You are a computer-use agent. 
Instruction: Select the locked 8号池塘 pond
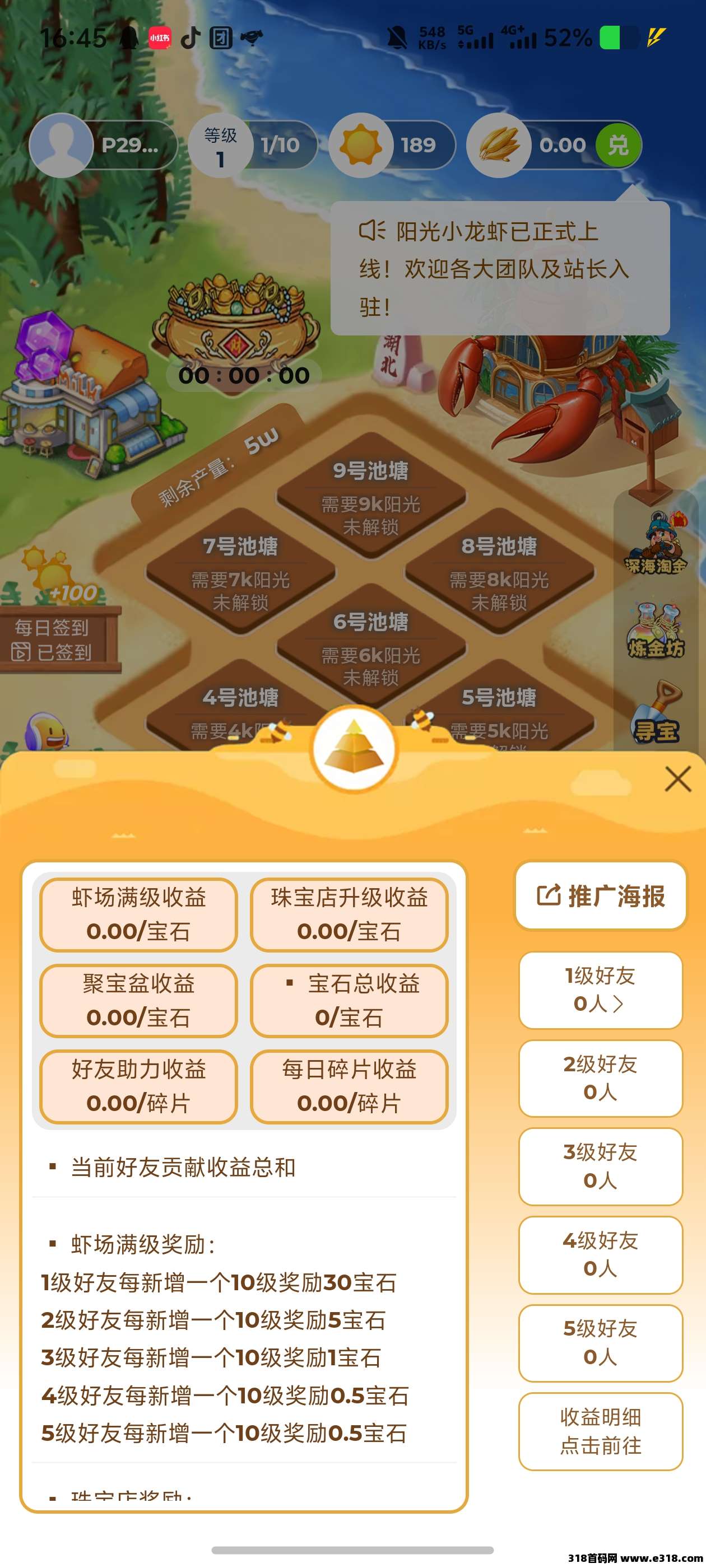pos(499,572)
